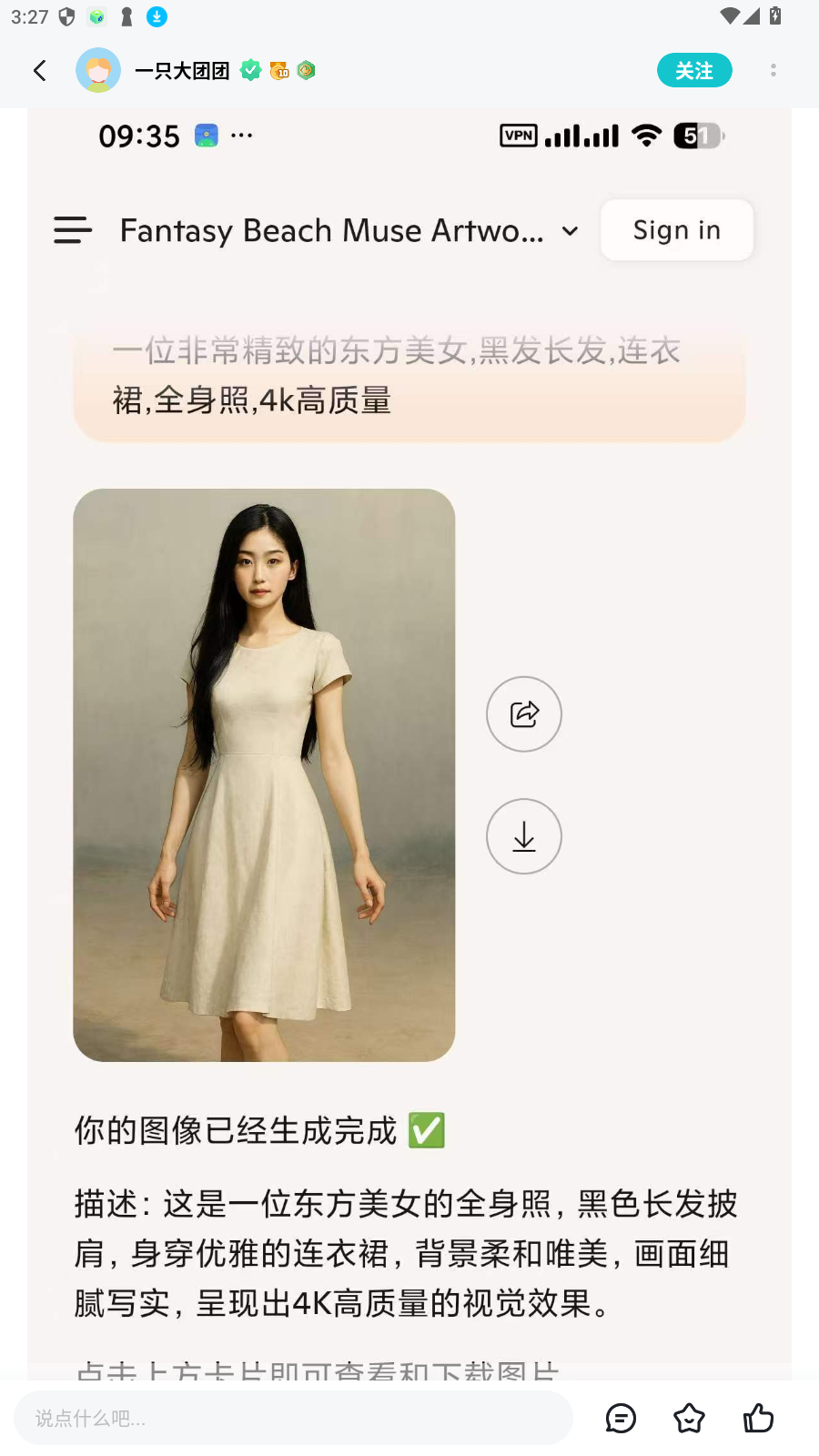This screenshot has width=819, height=1456.
Task: Open the chevron next to the chat title
Action: click(x=571, y=231)
